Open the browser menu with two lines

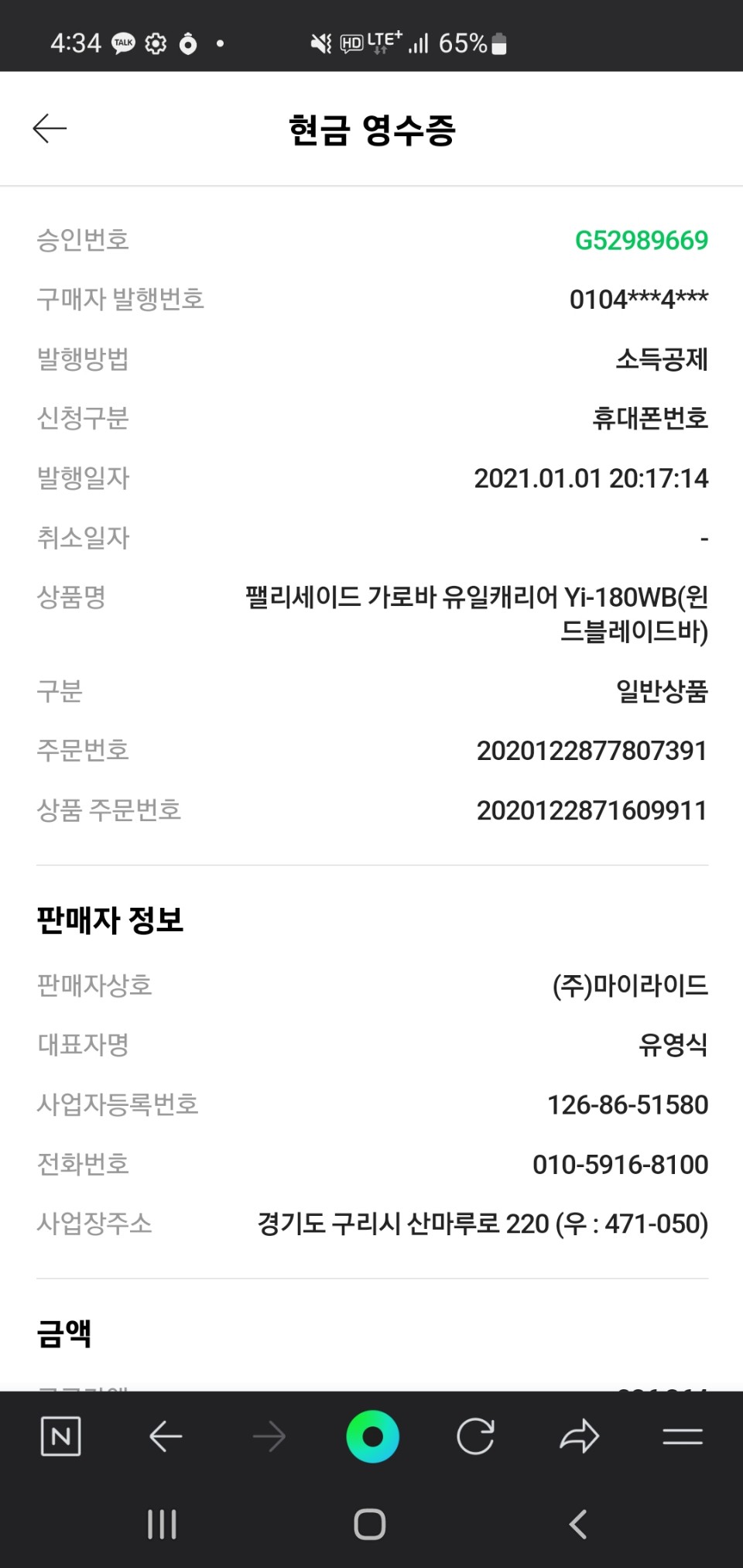pyautogui.click(x=683, y=1437)
